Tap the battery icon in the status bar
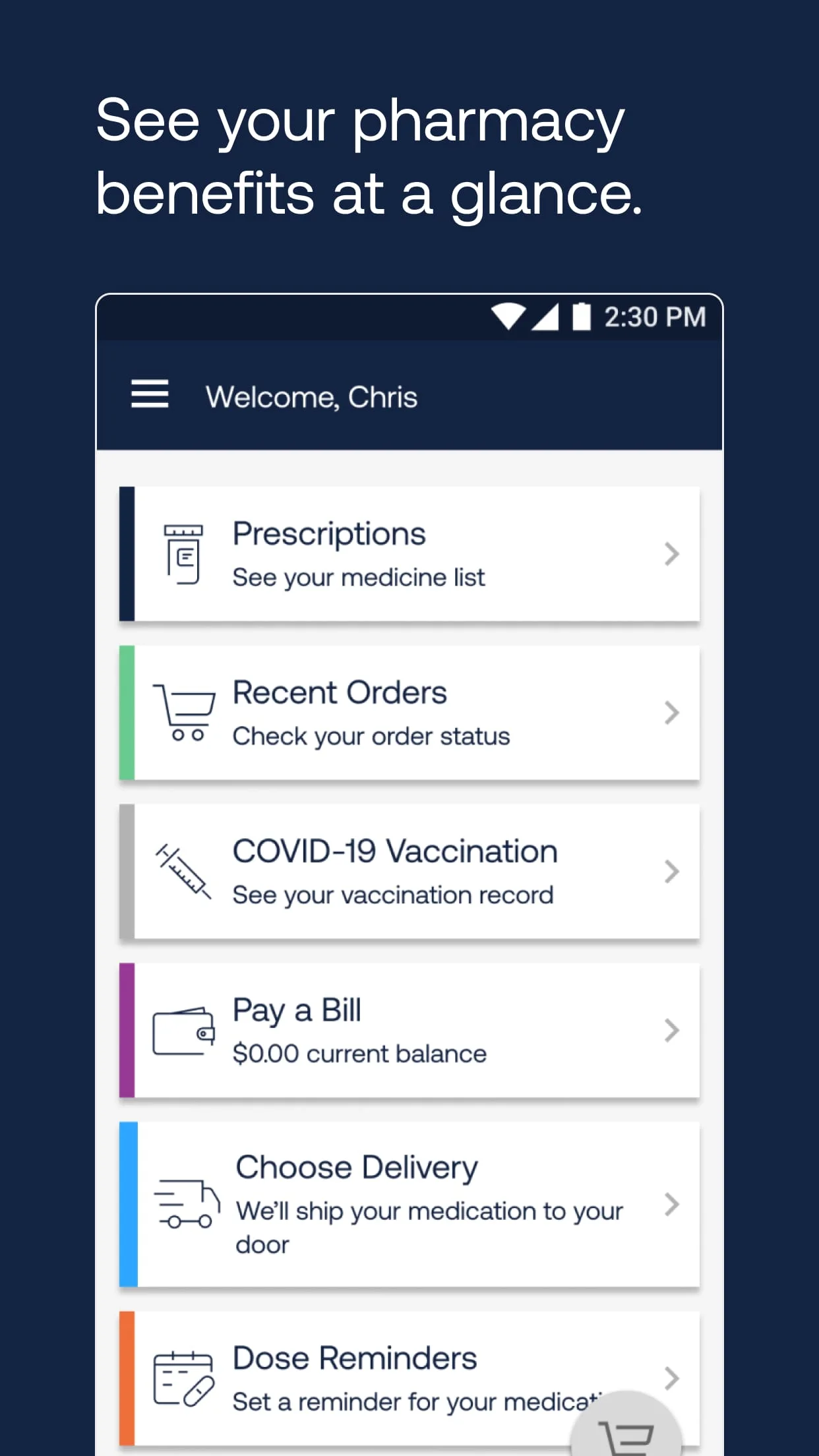 coord(580,317)
